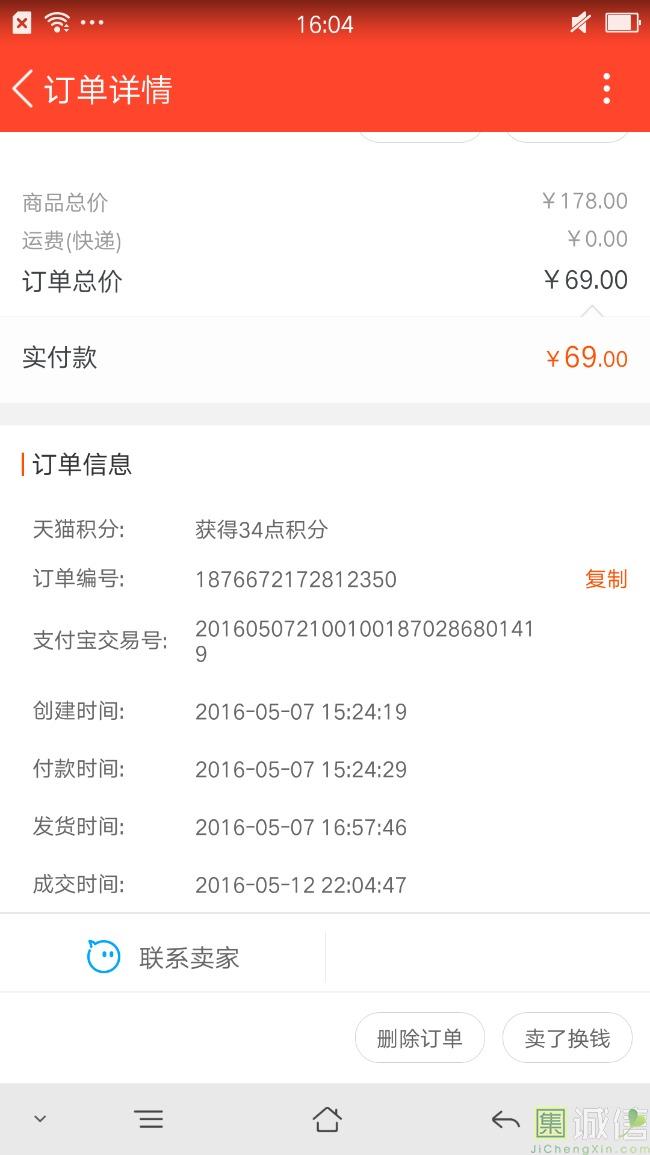The width and height of the screenshot is (650, 1155).
Task: Open the system recent apps menu
Action: 149,1119
